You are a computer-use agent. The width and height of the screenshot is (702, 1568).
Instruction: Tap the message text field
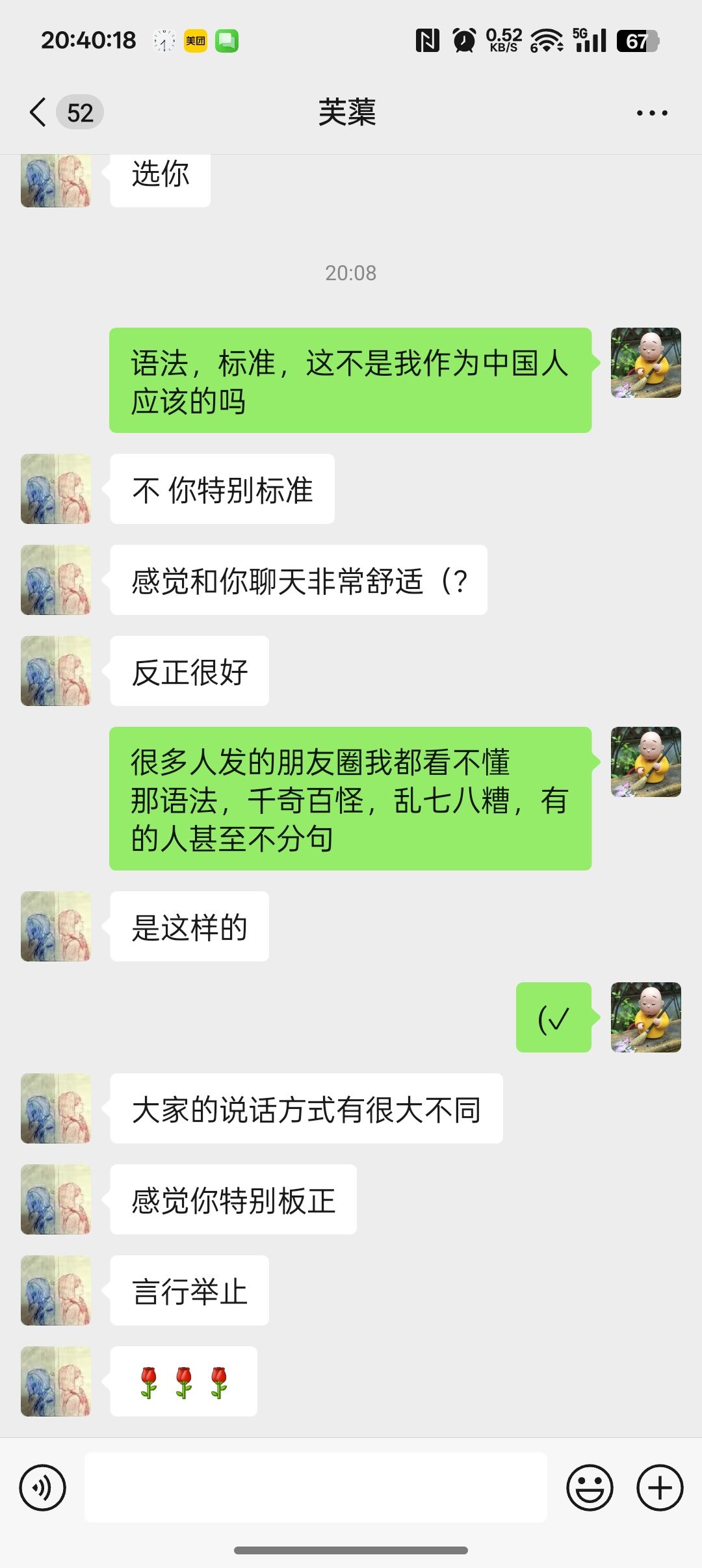coord(315,1487)
